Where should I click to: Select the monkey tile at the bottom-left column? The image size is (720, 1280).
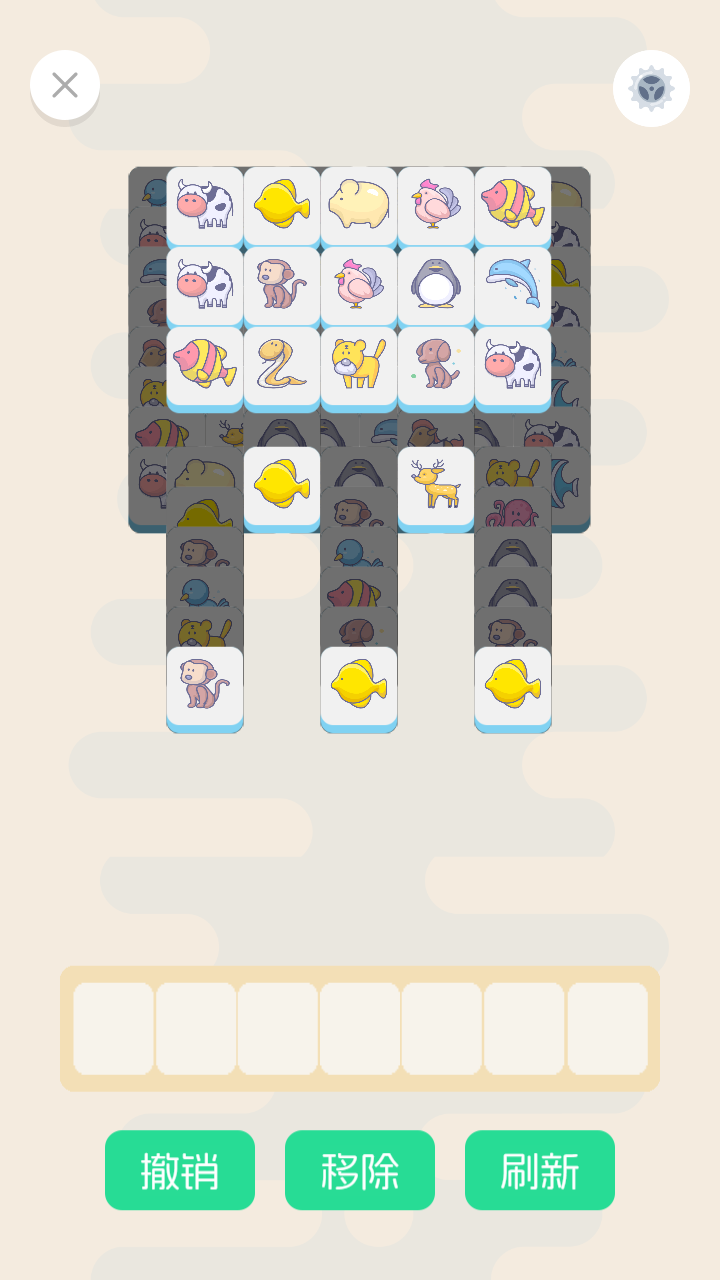coord(204,688)
